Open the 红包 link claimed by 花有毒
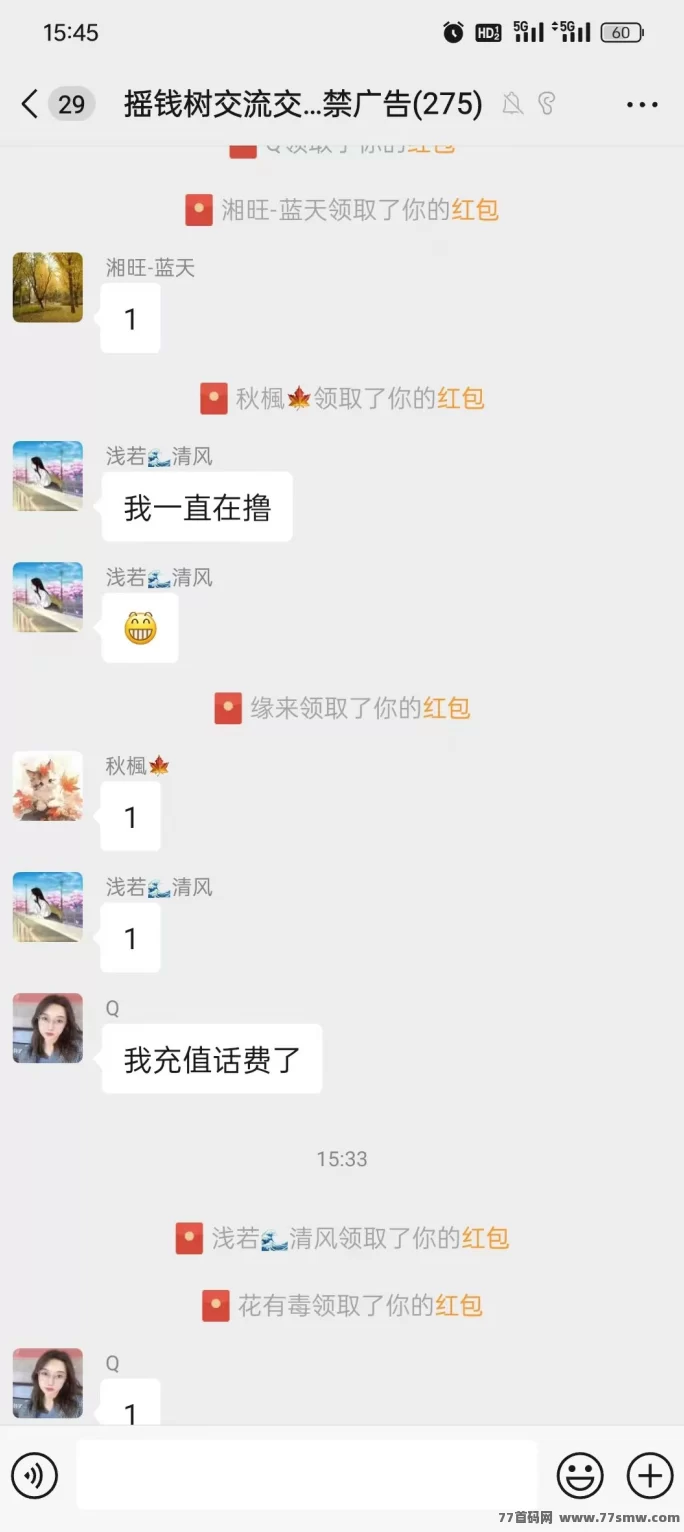 pos(459,1305)
